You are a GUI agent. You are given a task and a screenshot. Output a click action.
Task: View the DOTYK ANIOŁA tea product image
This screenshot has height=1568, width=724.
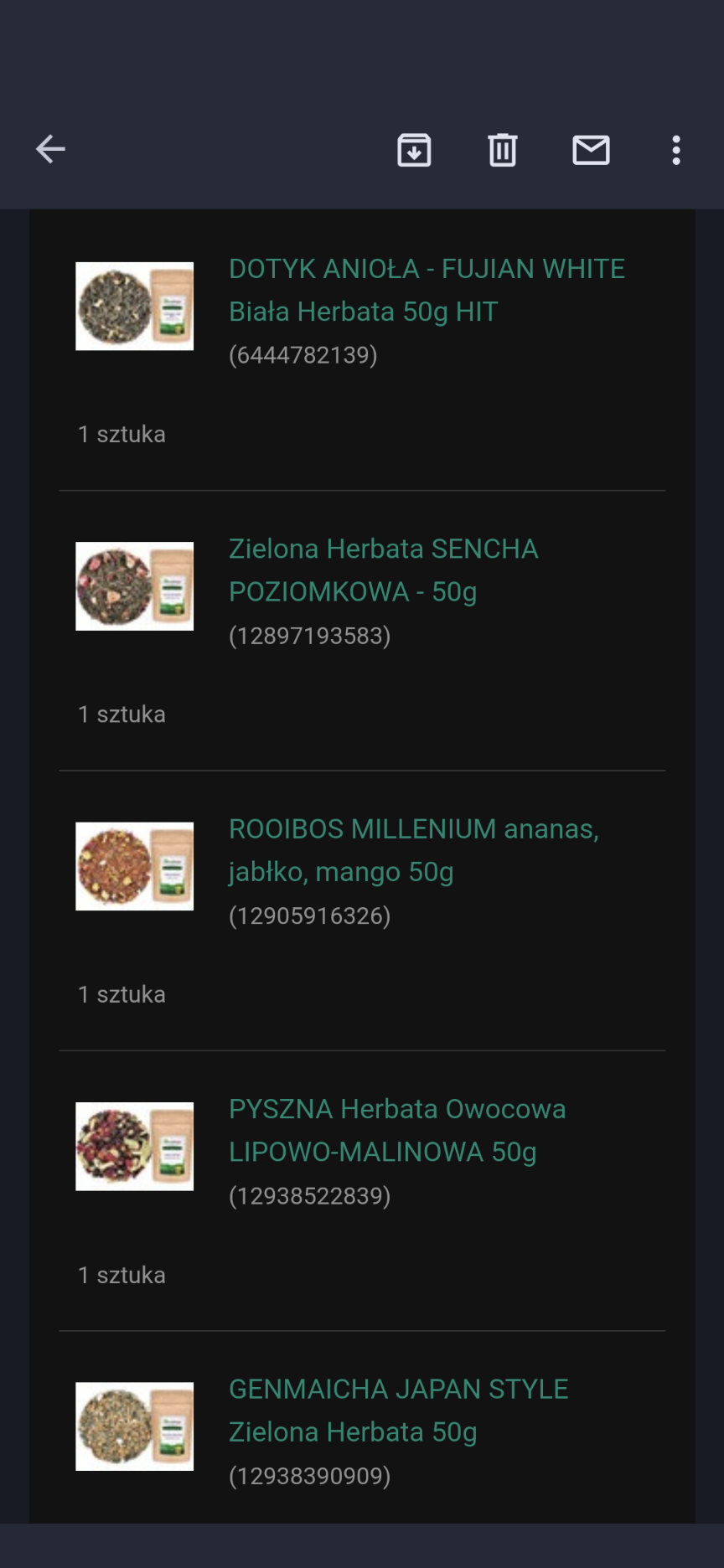(x=135, y=307)
